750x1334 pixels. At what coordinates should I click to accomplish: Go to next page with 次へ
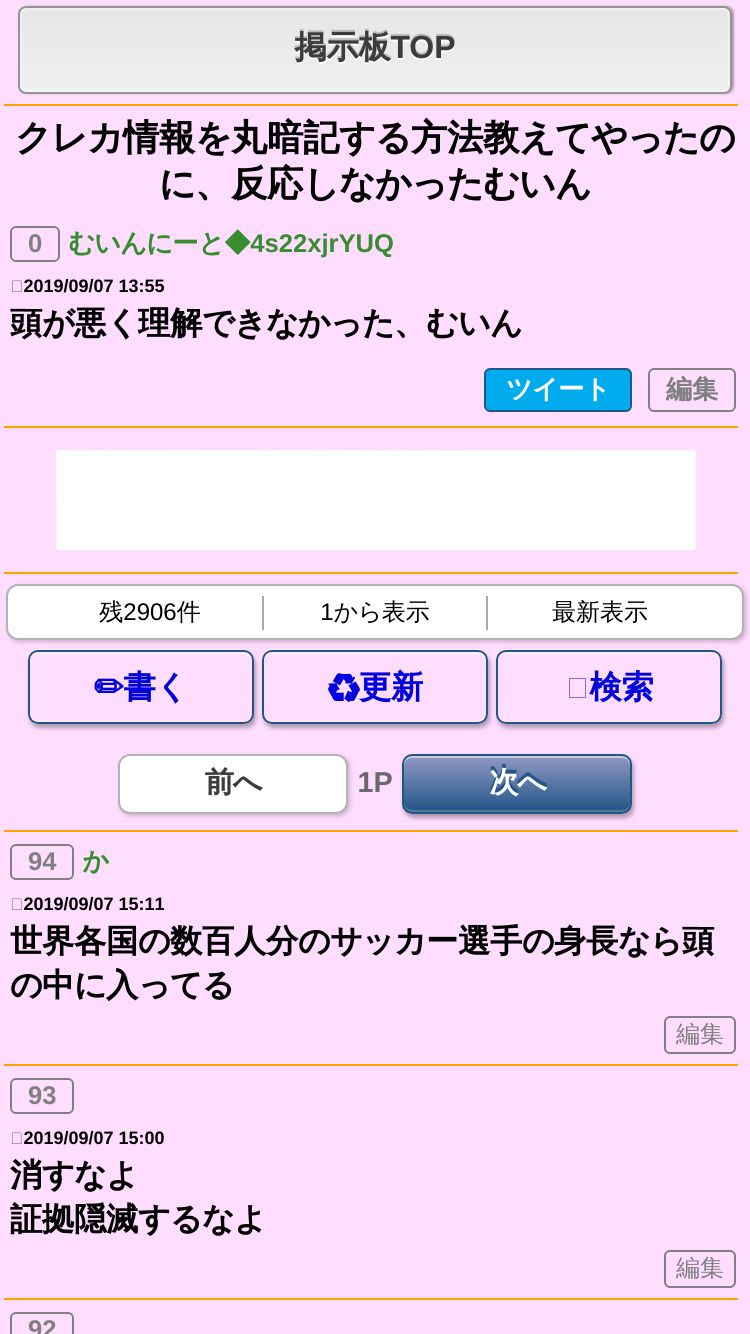(517, 783)
